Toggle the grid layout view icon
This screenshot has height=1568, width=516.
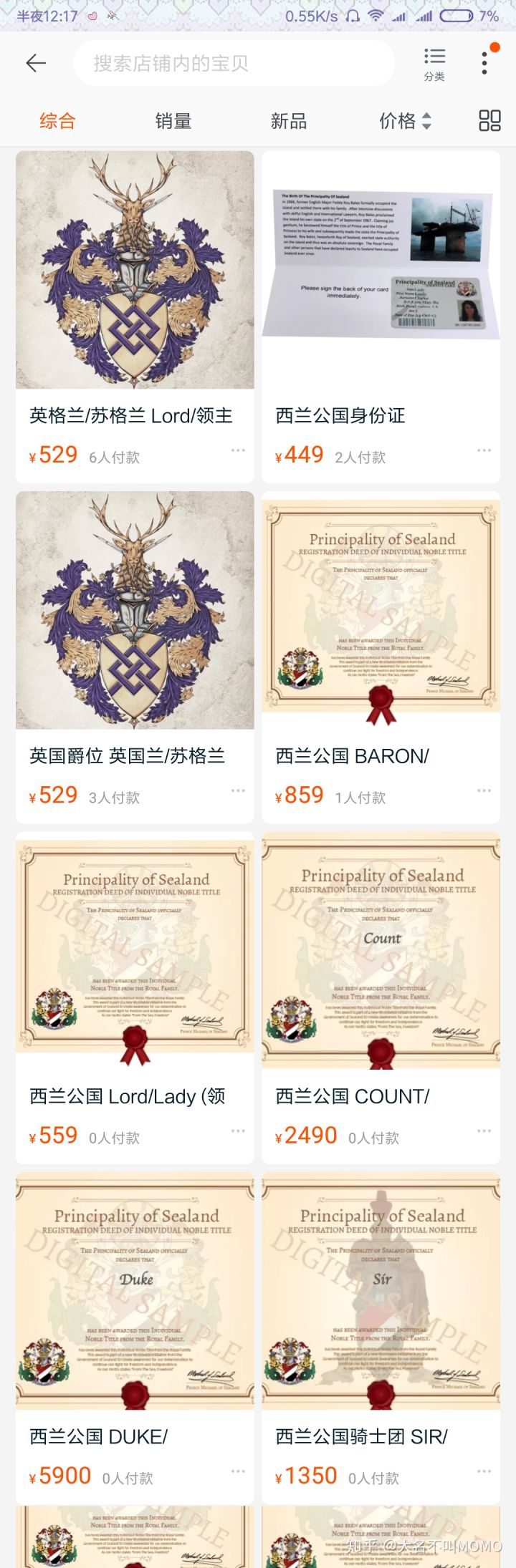tap(489, 121)
